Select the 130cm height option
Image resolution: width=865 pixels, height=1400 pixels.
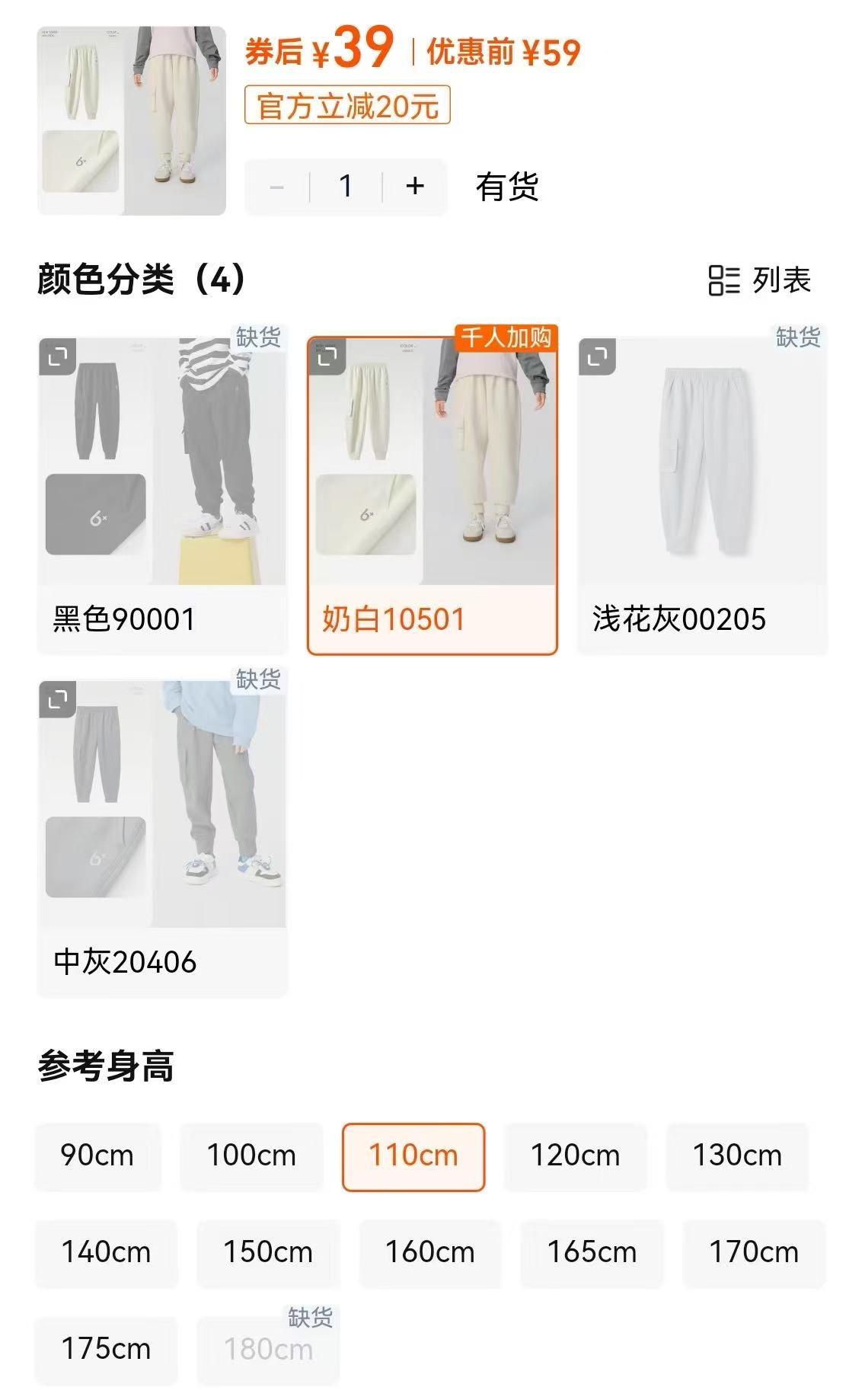pyautogui.click(x=738, y=1155)
